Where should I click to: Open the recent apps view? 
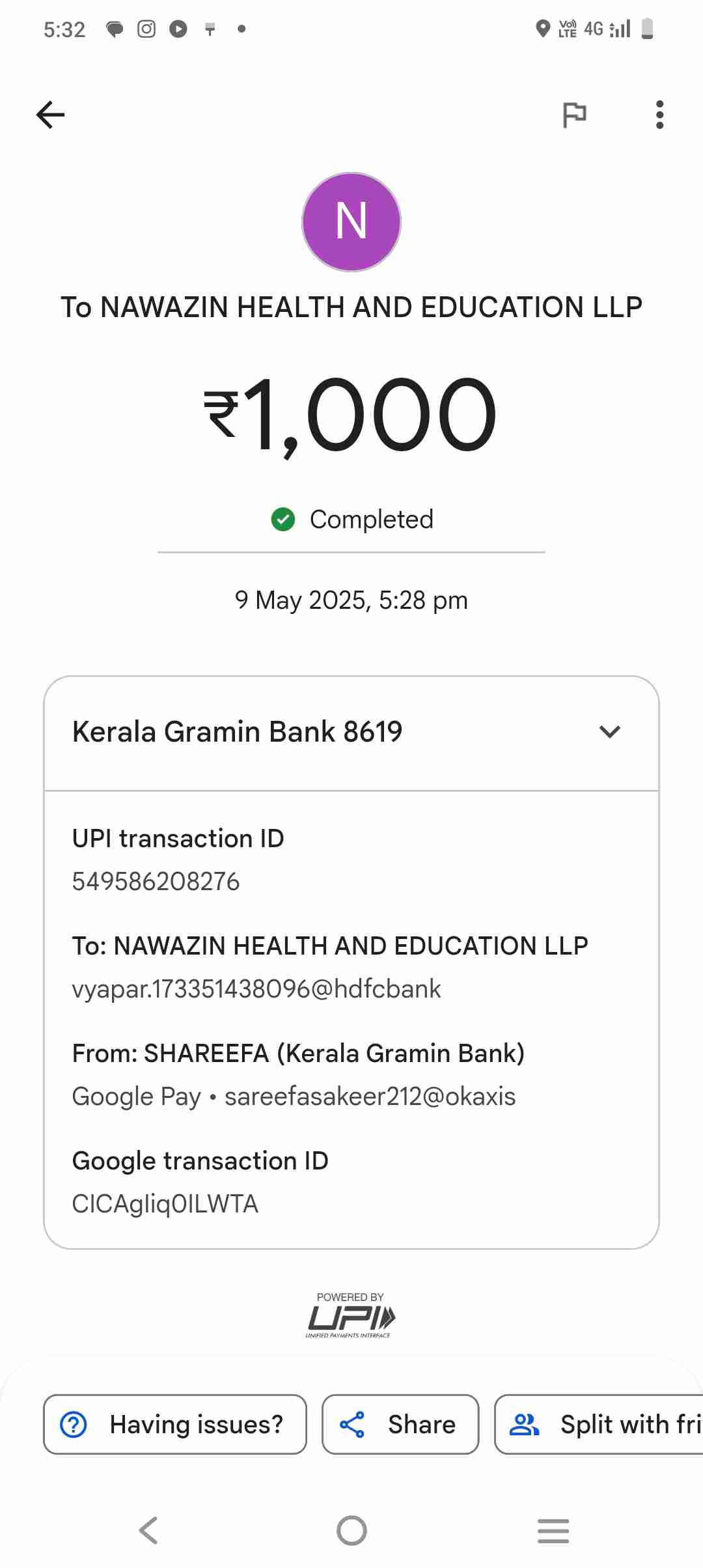tap(553, 1530)
